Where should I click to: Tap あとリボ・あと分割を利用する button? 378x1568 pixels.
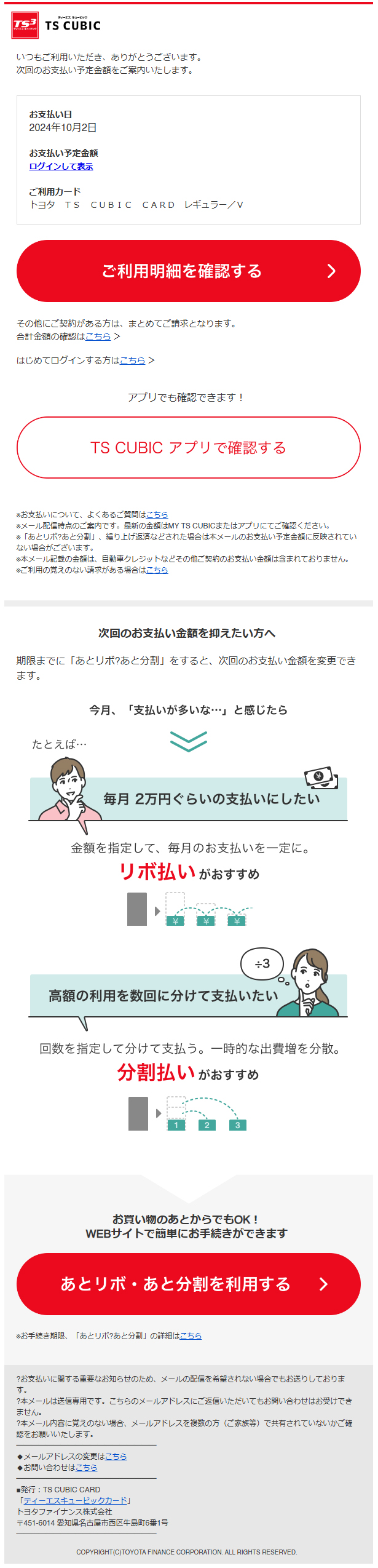pyautogui.click(x=188, y=1283)
